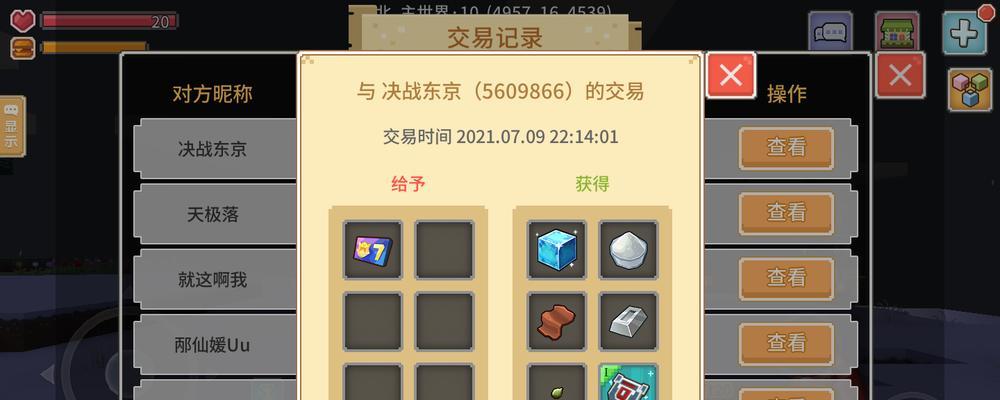
Task: Open the chat bubble icon
Action: coord(831,33)
